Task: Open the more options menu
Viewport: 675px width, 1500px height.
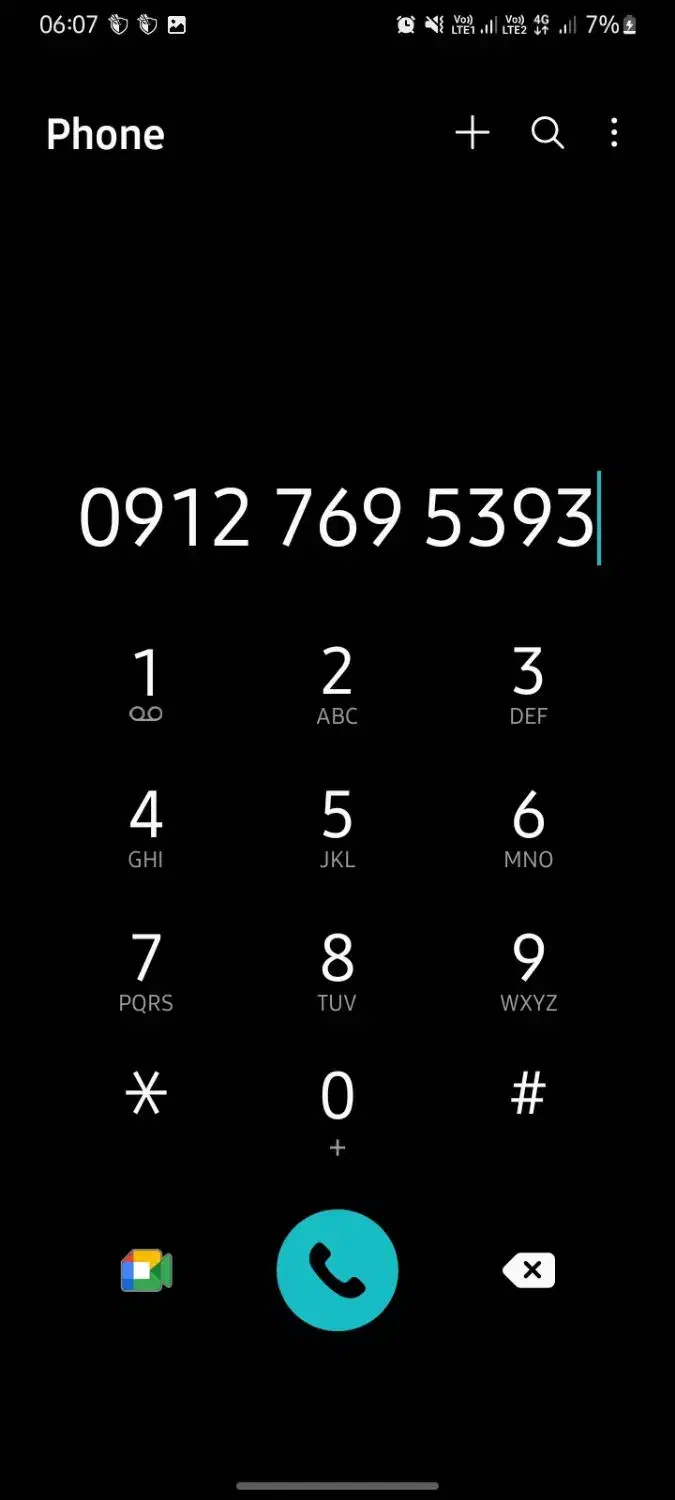Action: pyautogui.click(x=614, y=133)
